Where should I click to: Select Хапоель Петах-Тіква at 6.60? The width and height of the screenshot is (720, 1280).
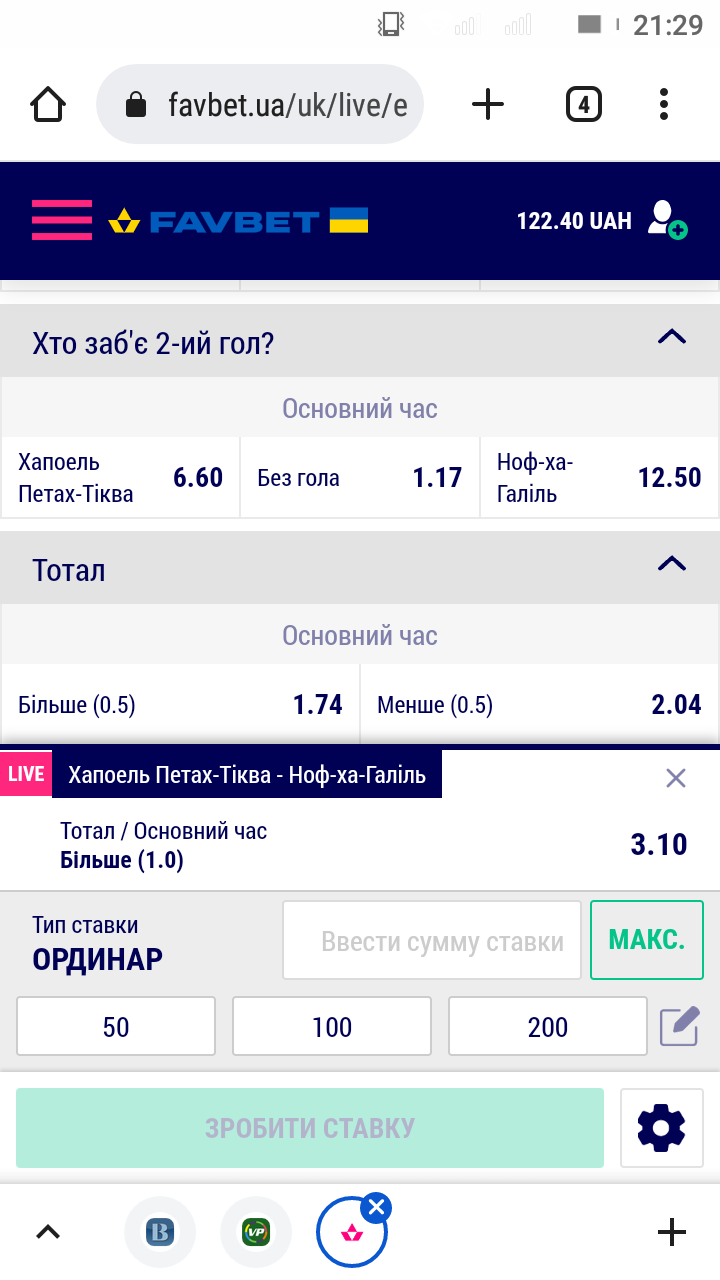click(121, 478)
